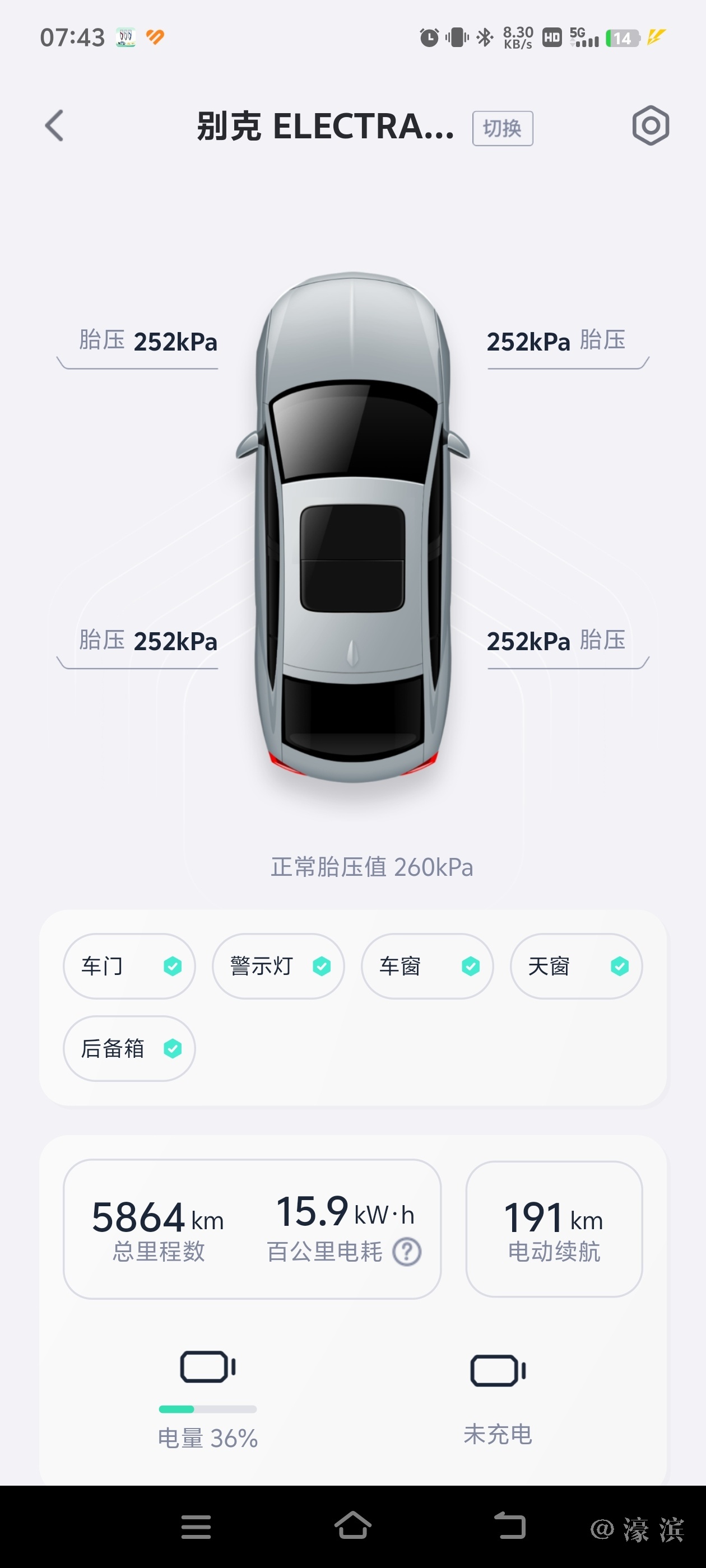Screen dimensions: 706x1568
Task: Open the settings hexagon icon
Action: (x=651, y=126)
